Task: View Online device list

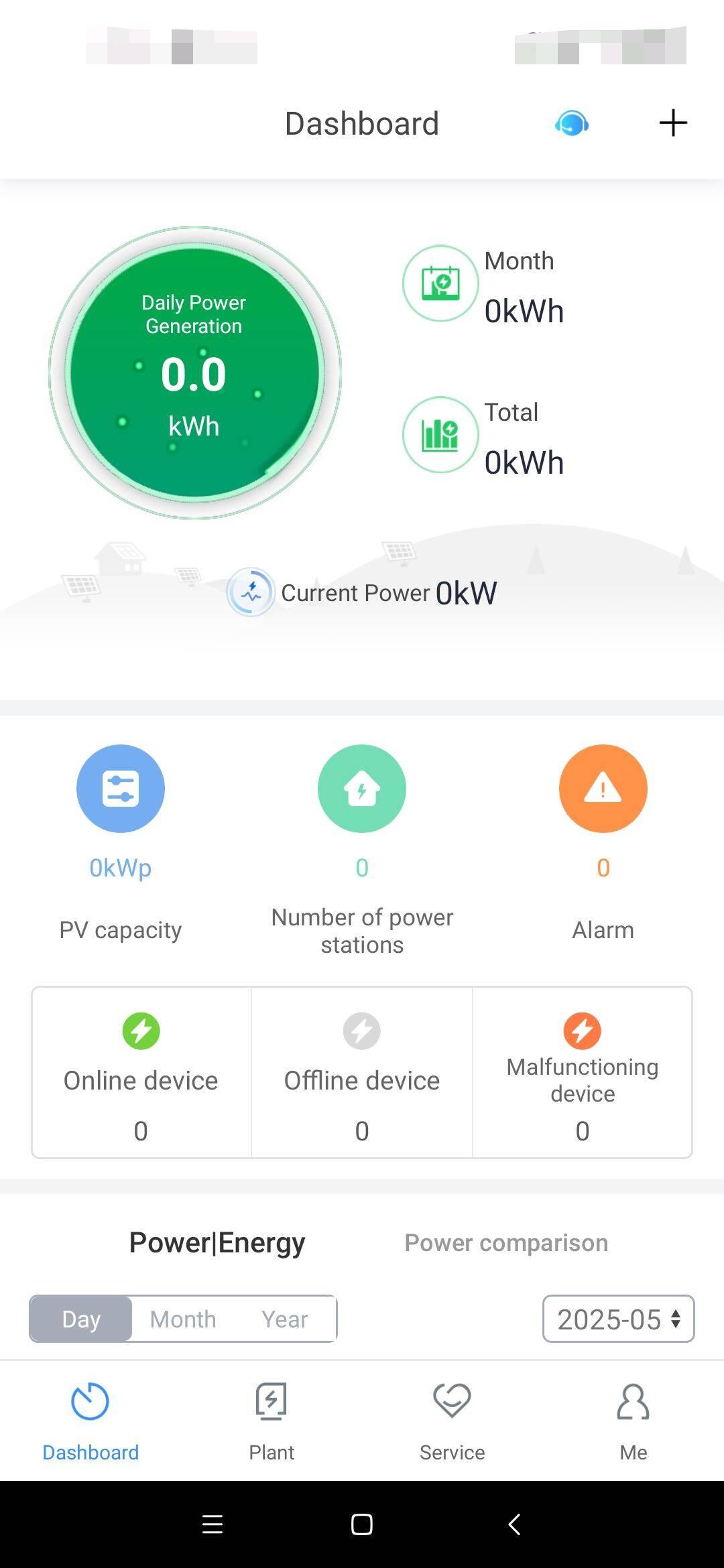Action: (141, 1072)
